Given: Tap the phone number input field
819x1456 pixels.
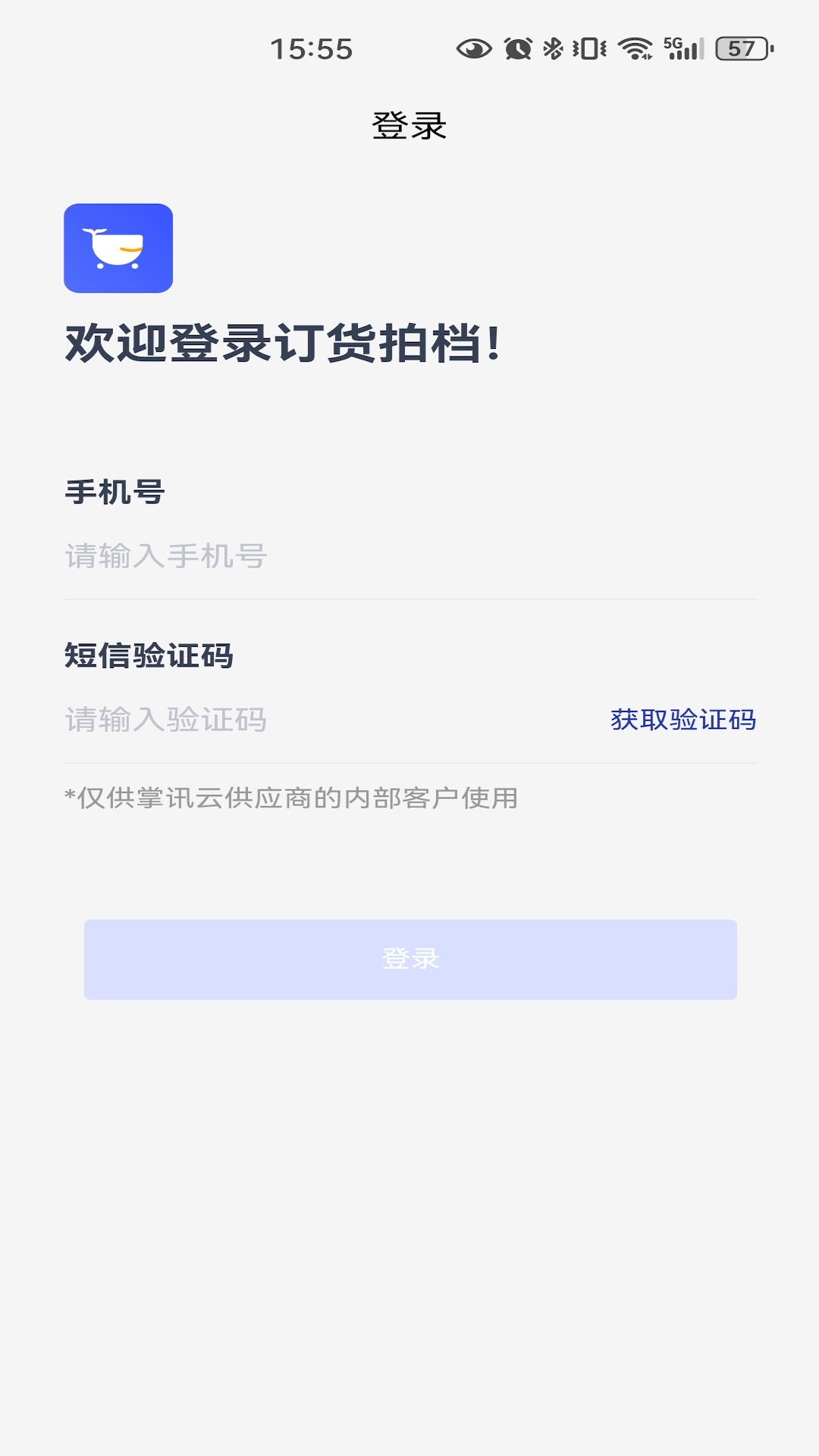Looking at the screenshot, I should [x=409, y=557].
